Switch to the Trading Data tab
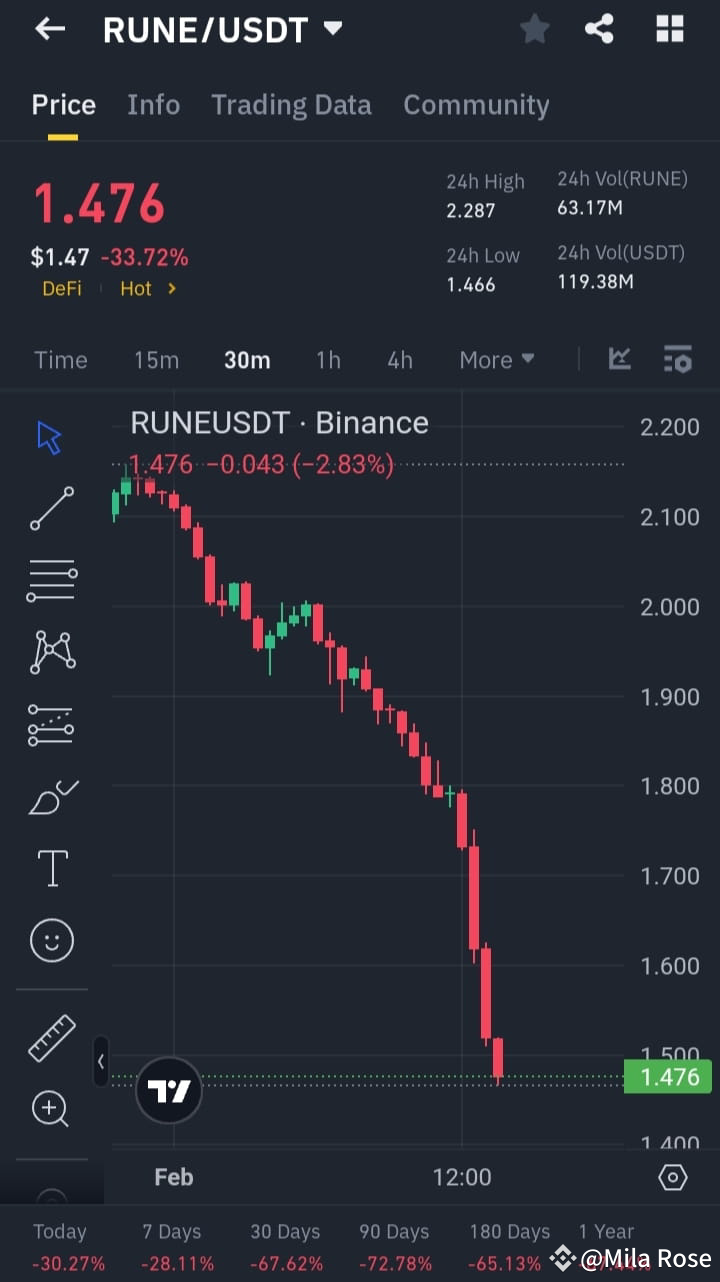720x1282 pixels. 291,104
